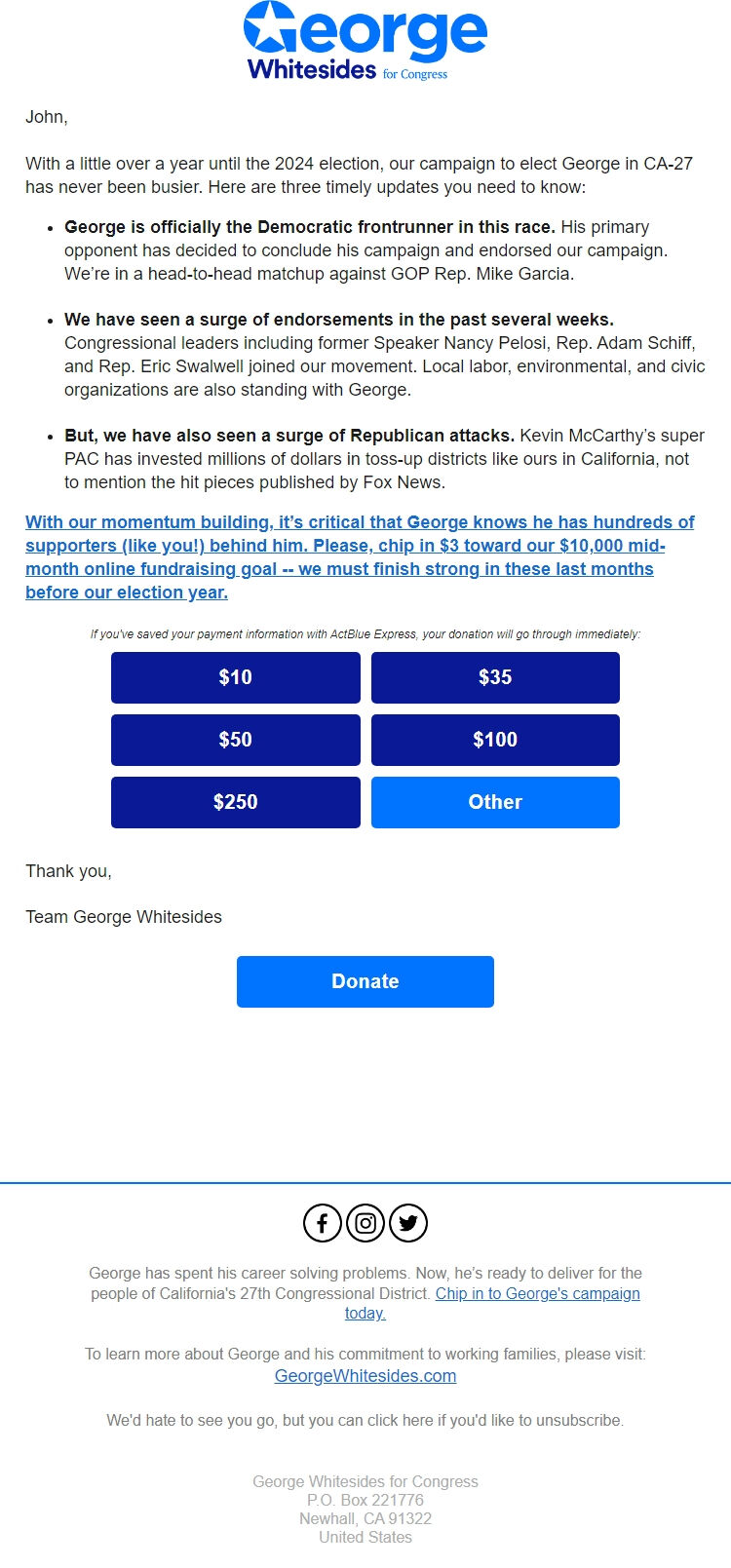Select the $35 donation amount
Image resolution: width=731 pixels, height=1568 pixels.
495,676
